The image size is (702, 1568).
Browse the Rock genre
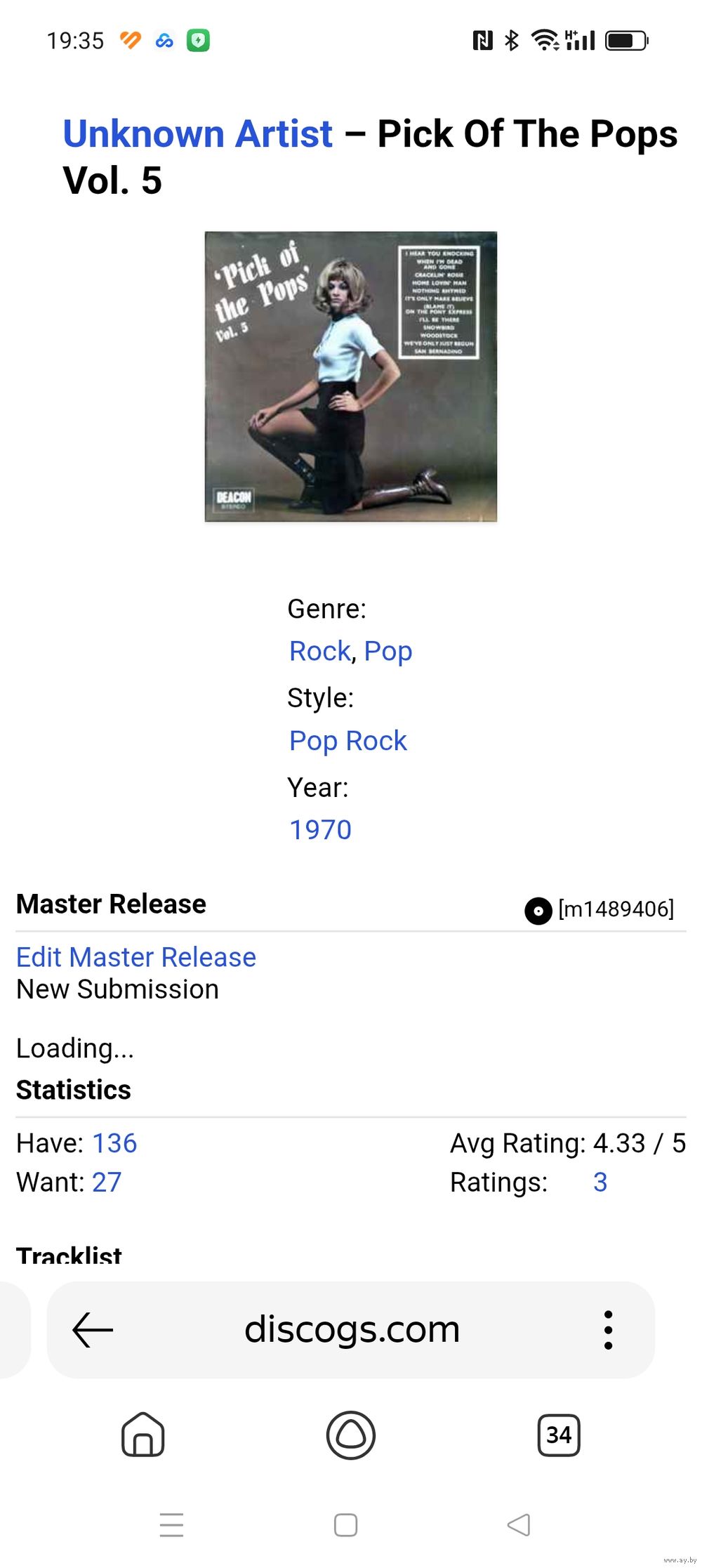coord(319,651)
